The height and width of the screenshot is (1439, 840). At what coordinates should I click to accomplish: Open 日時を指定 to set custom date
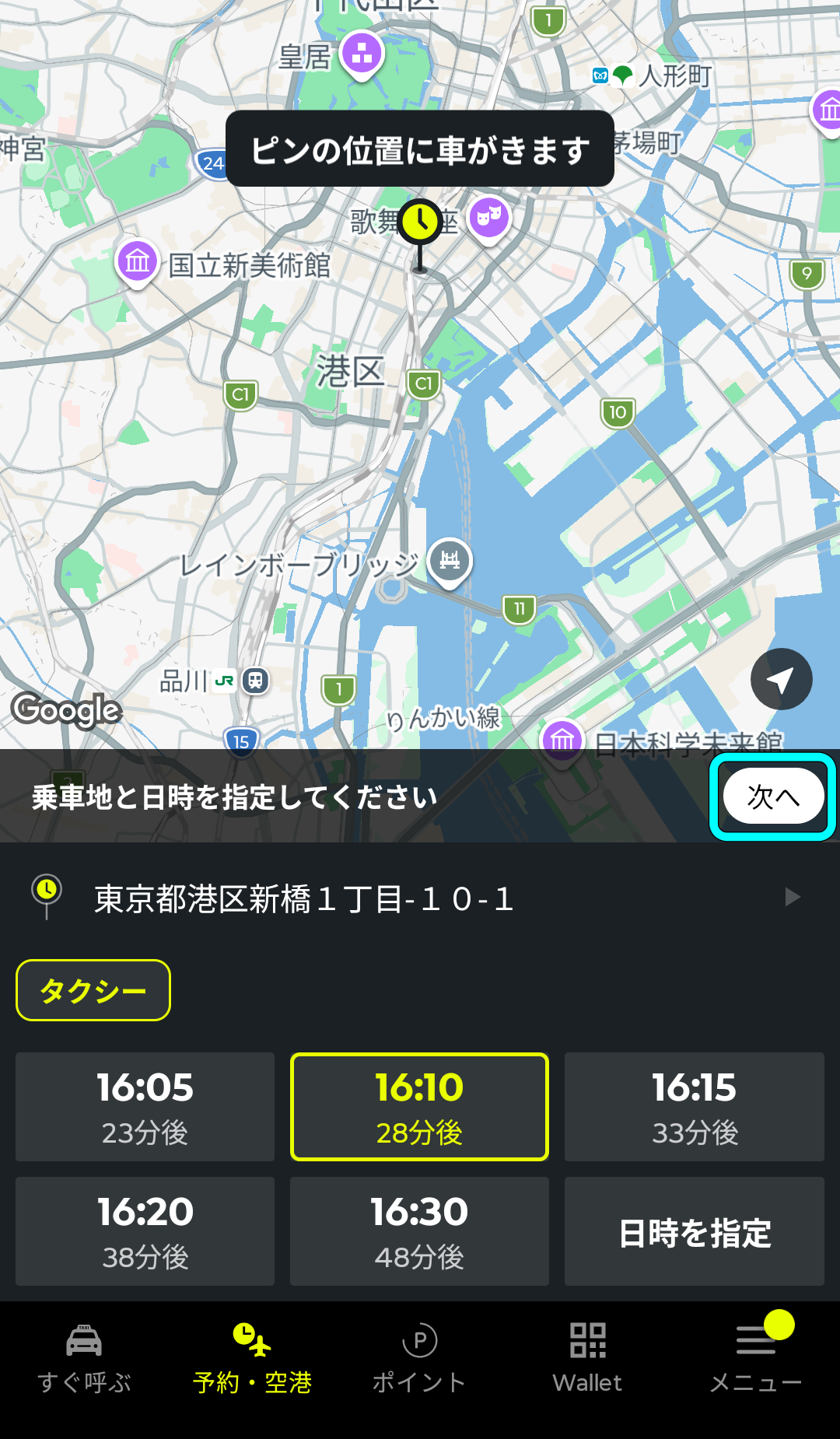[x=694, y=1231]
